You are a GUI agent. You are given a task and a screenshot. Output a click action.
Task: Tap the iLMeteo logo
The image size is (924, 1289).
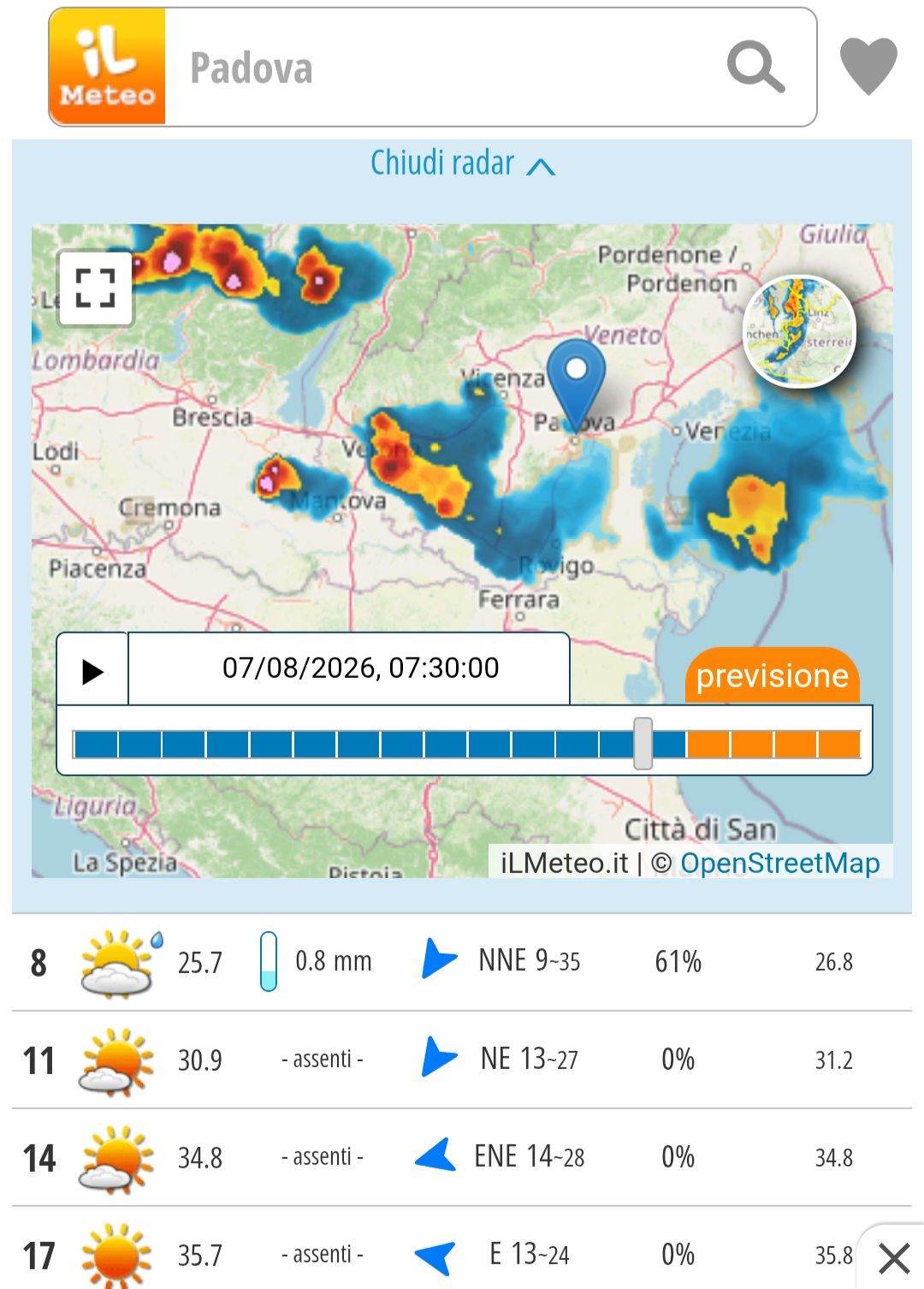point(107,68)
